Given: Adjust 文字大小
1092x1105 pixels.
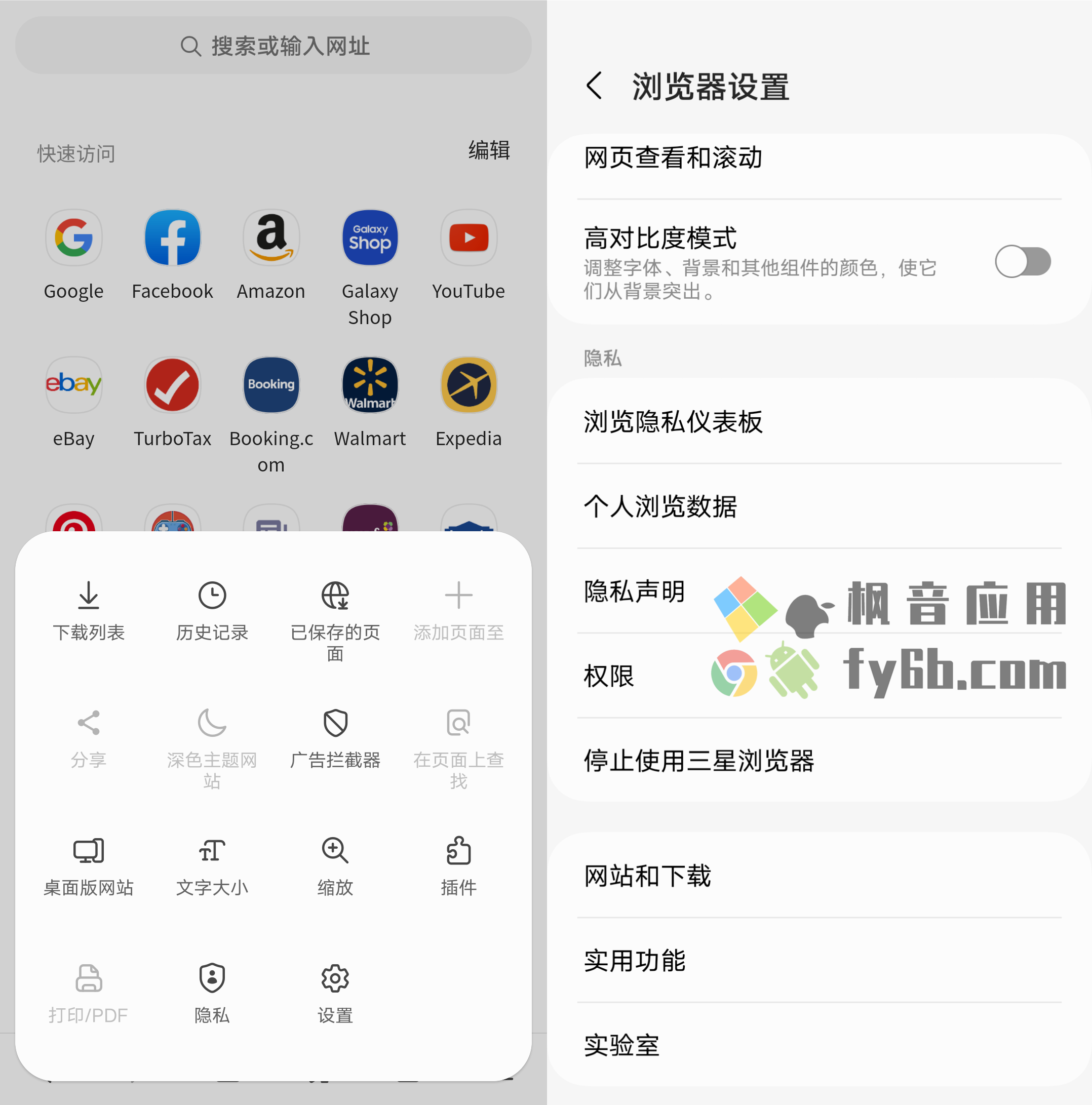Looking at the screenshot, I should [x=212, y=865].
